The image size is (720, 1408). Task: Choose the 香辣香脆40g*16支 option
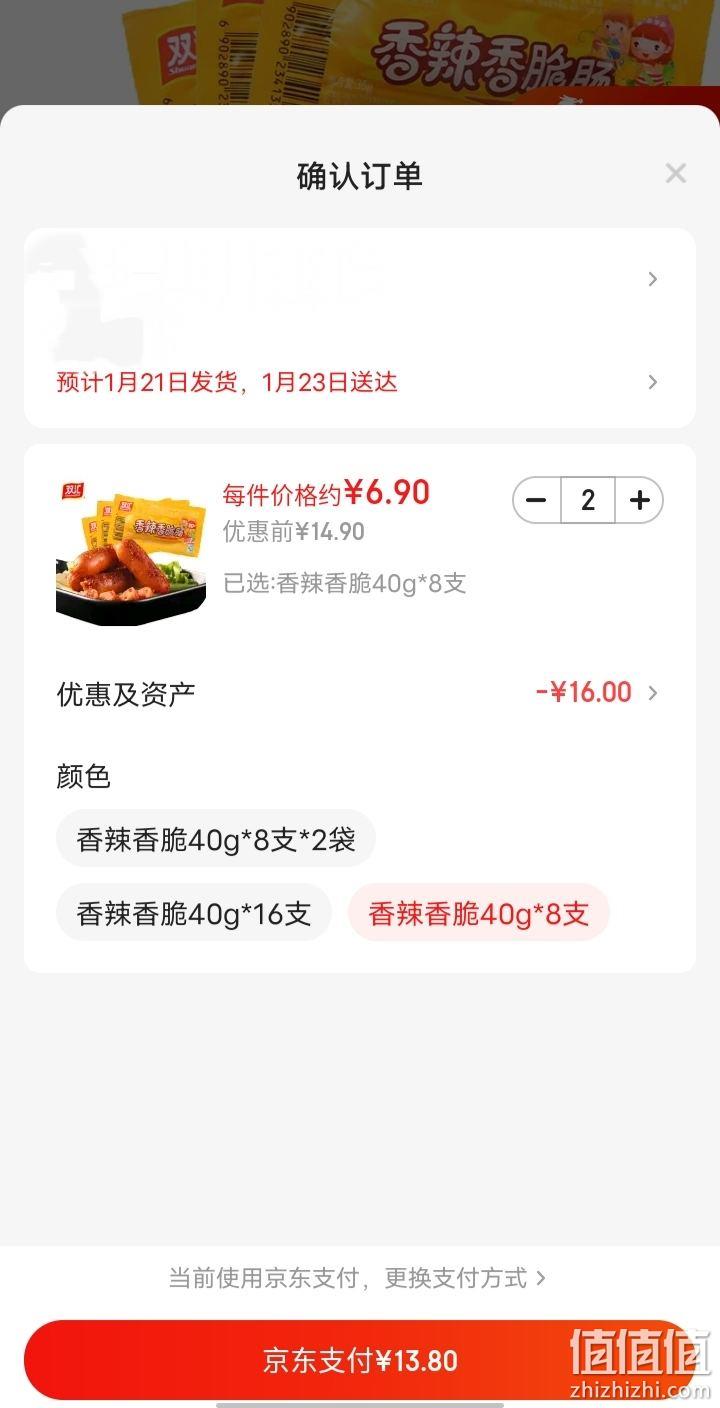click(x=194, y=913)
